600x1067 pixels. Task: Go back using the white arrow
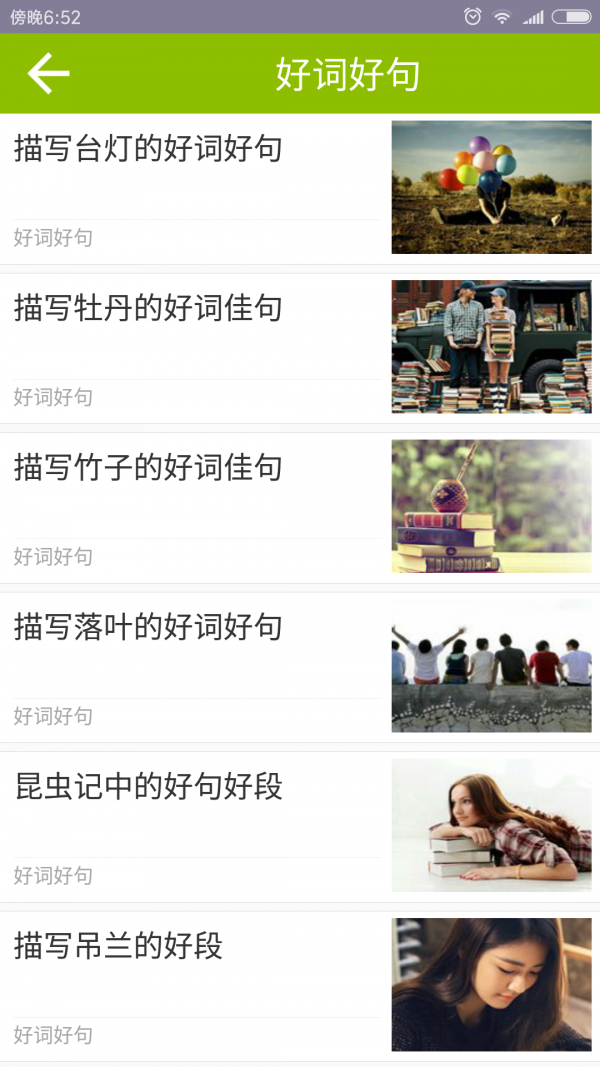click(48, 74)
